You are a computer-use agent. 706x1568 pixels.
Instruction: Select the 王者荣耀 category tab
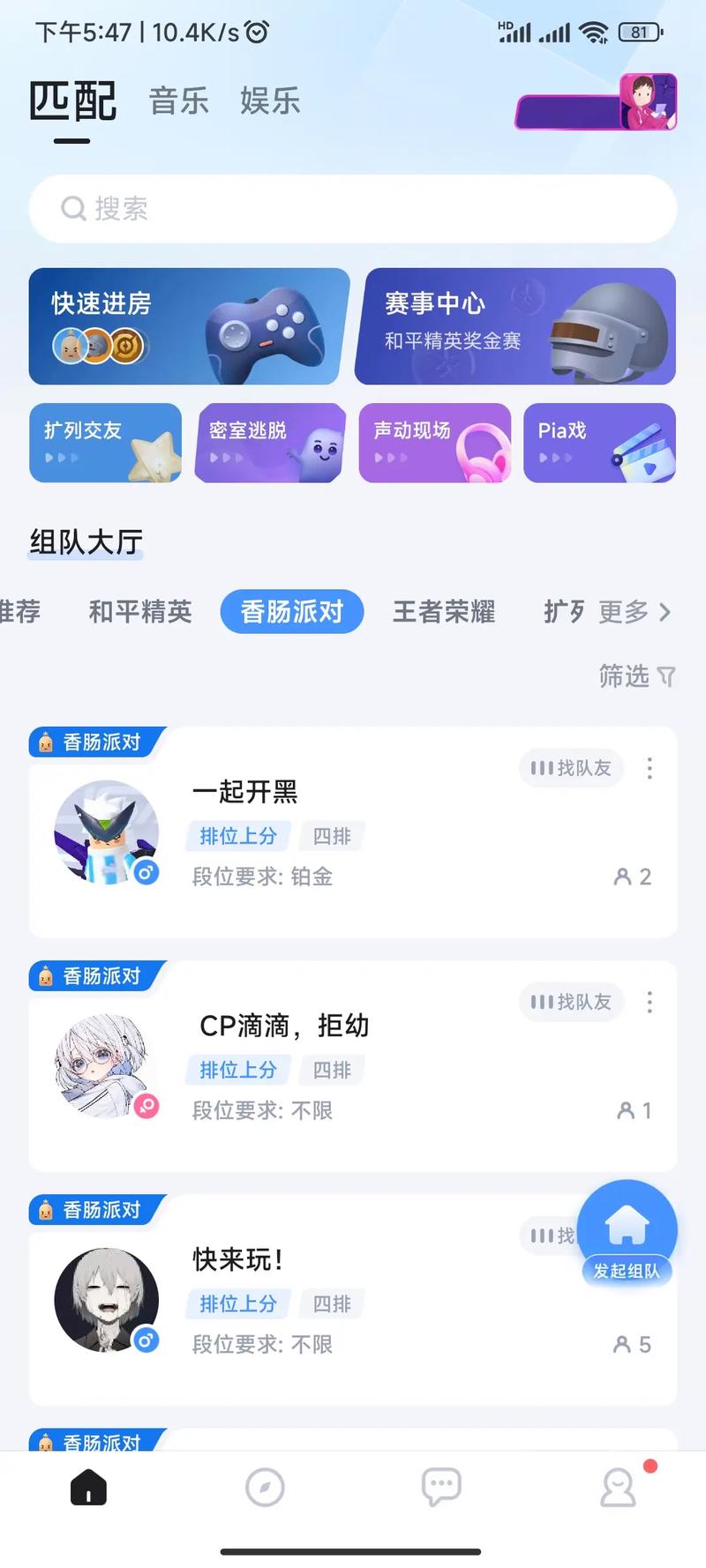click(444, 611)
